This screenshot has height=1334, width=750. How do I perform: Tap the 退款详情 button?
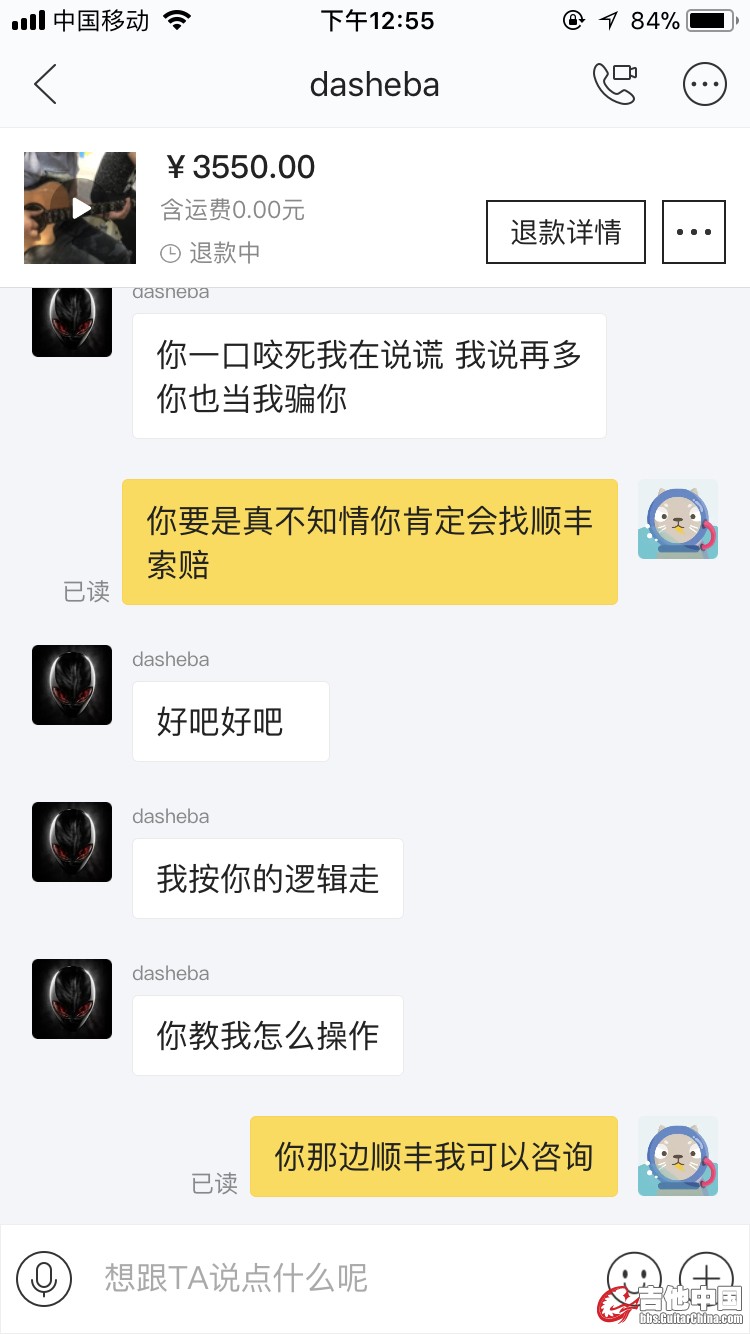[x=566, y=232]
